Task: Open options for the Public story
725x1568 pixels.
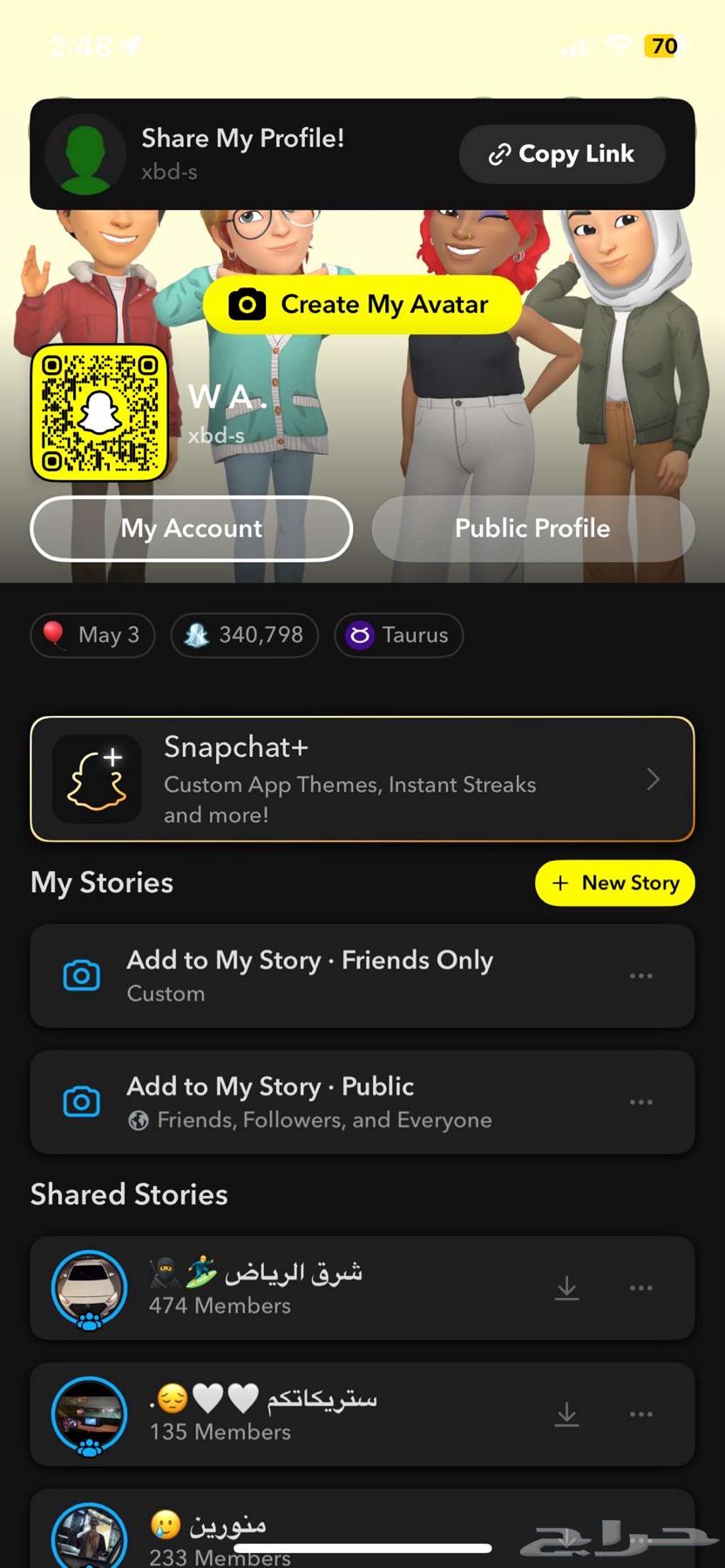Action: [x=640, y=1102]
